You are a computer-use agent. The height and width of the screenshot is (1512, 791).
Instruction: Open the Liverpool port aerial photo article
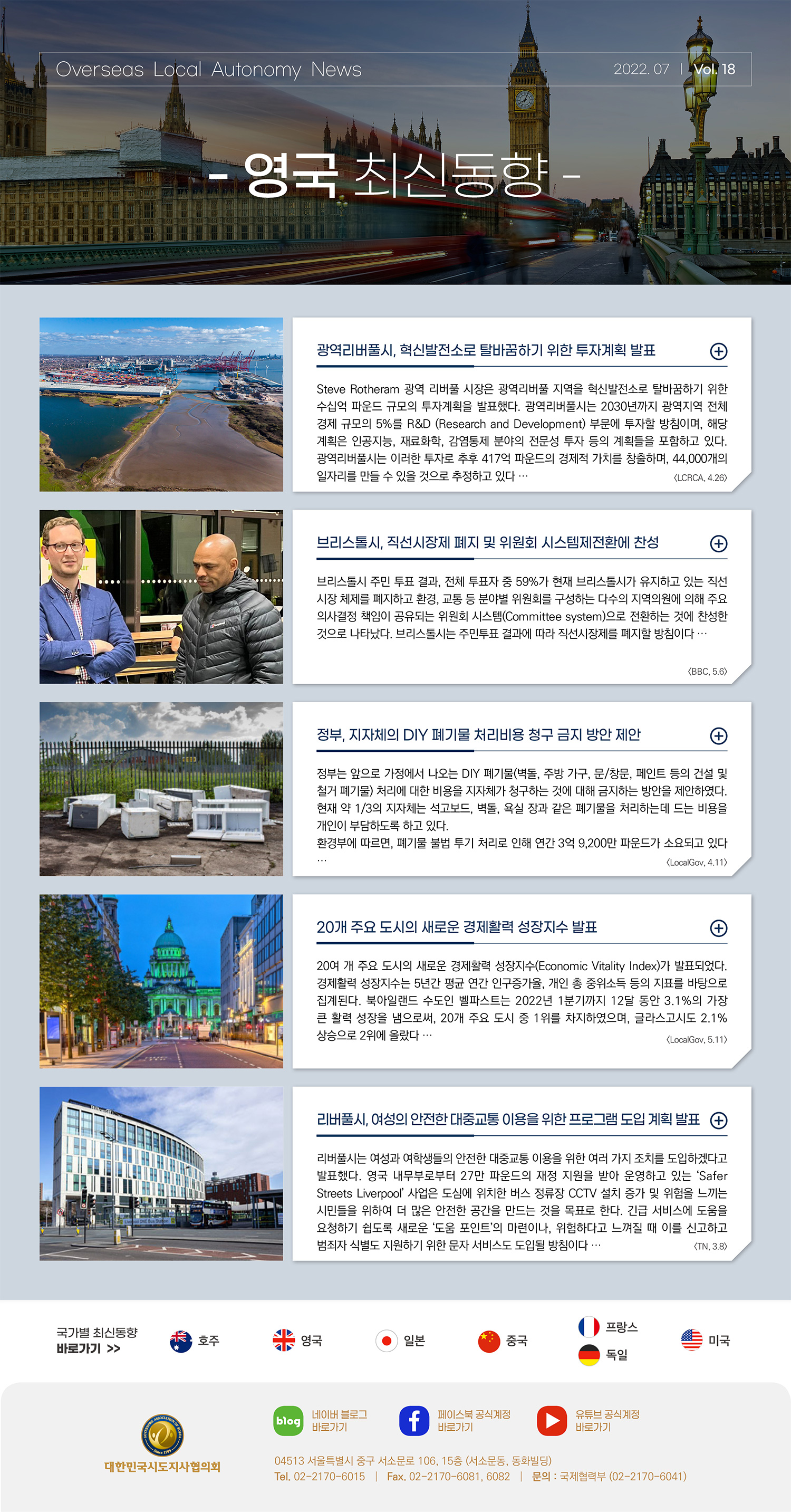tap(161, 405)
